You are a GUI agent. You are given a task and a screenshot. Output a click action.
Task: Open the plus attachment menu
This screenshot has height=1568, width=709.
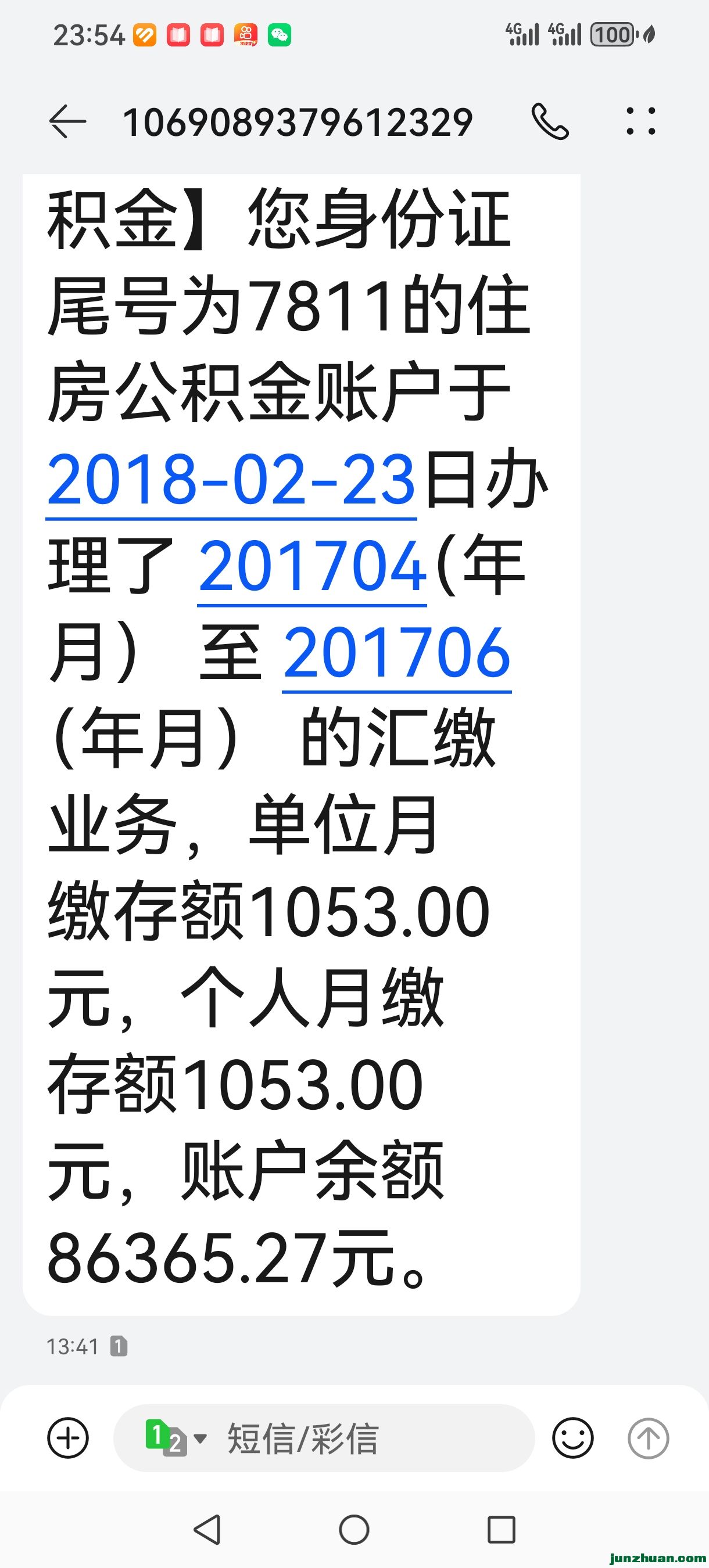tap(68, 1438)
